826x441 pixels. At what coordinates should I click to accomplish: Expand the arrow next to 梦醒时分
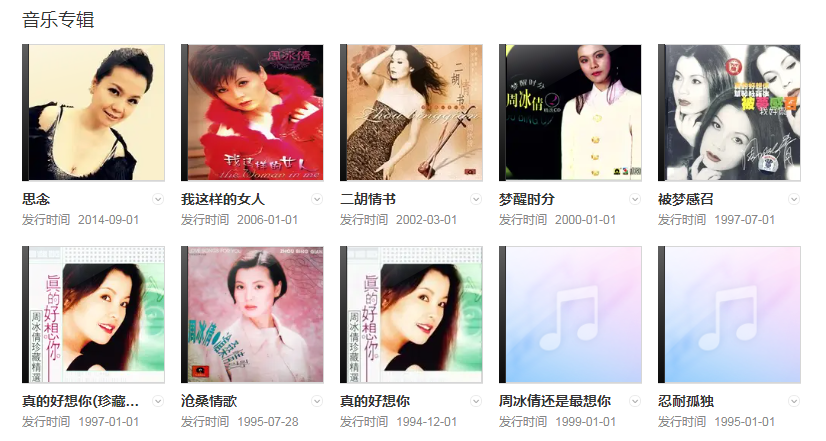635,199
